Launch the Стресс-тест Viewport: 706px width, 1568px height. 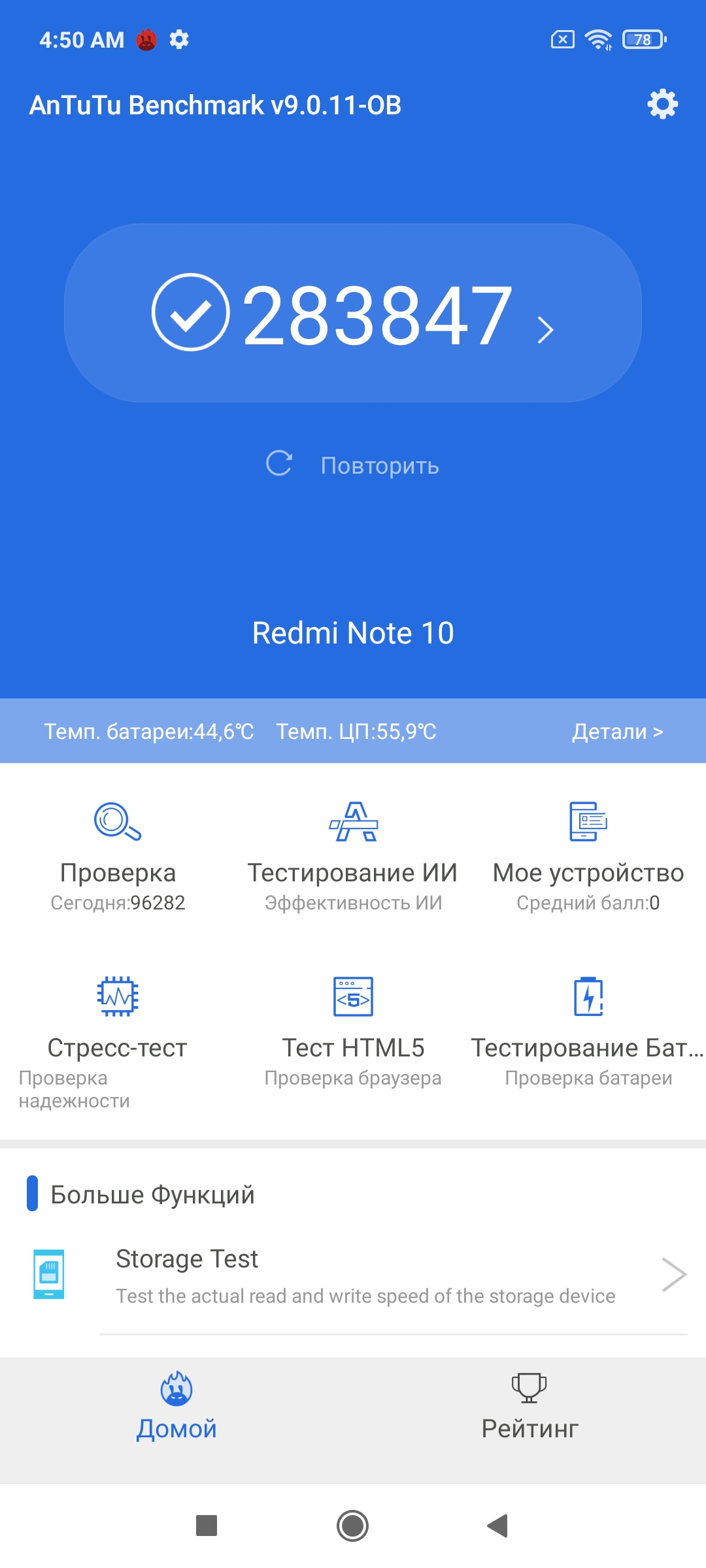coord(118,1032)
